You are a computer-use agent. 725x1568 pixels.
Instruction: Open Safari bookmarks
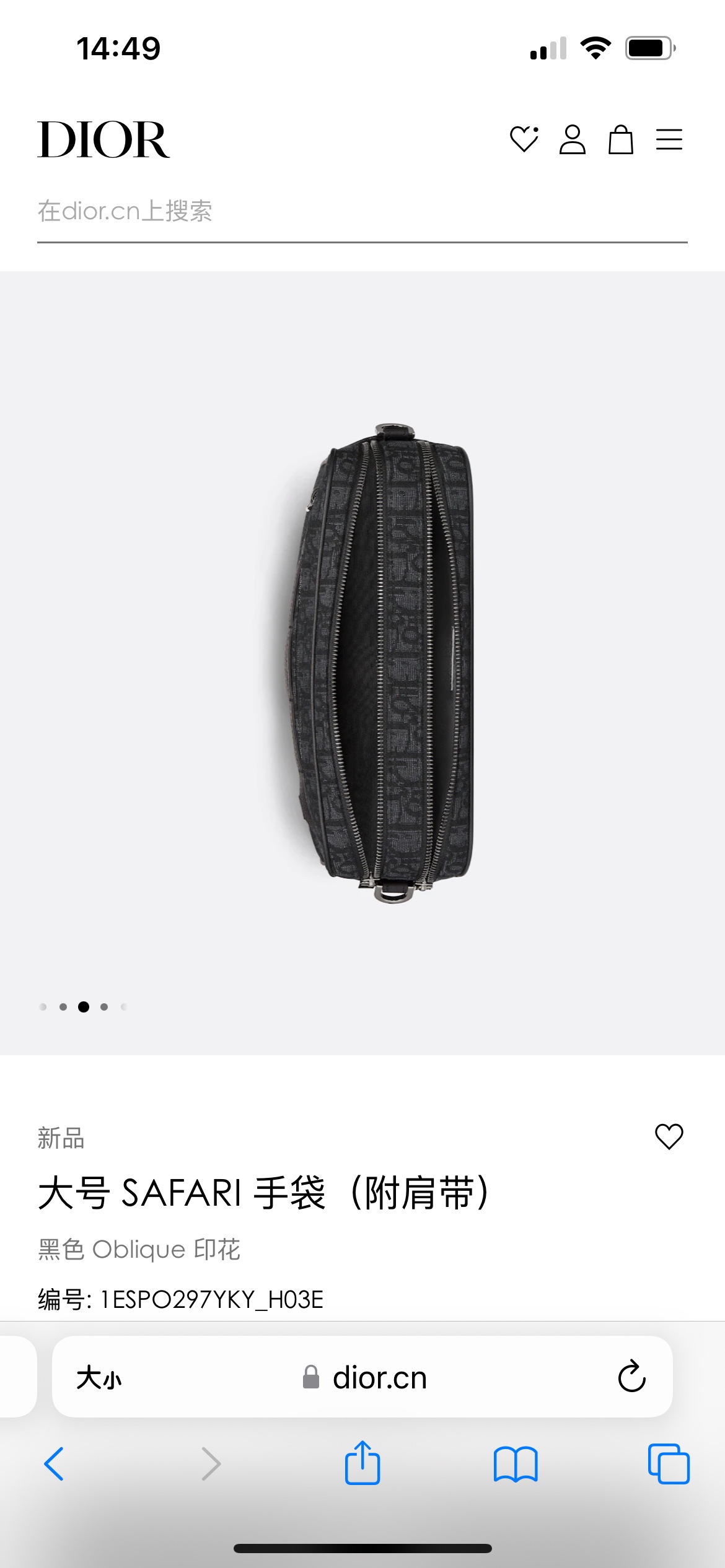click(x=516, y=1464)
